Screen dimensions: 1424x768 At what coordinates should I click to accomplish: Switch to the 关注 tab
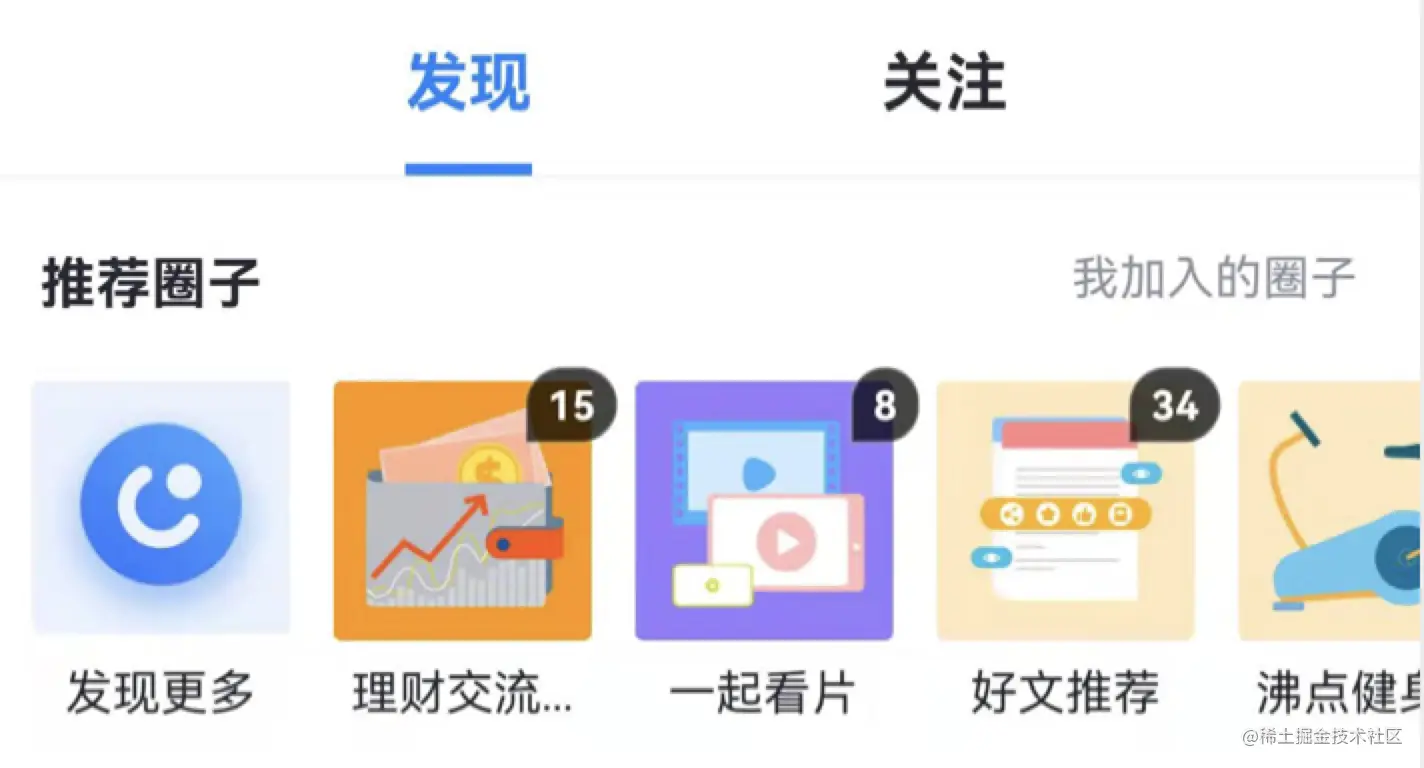click(944, 85)
